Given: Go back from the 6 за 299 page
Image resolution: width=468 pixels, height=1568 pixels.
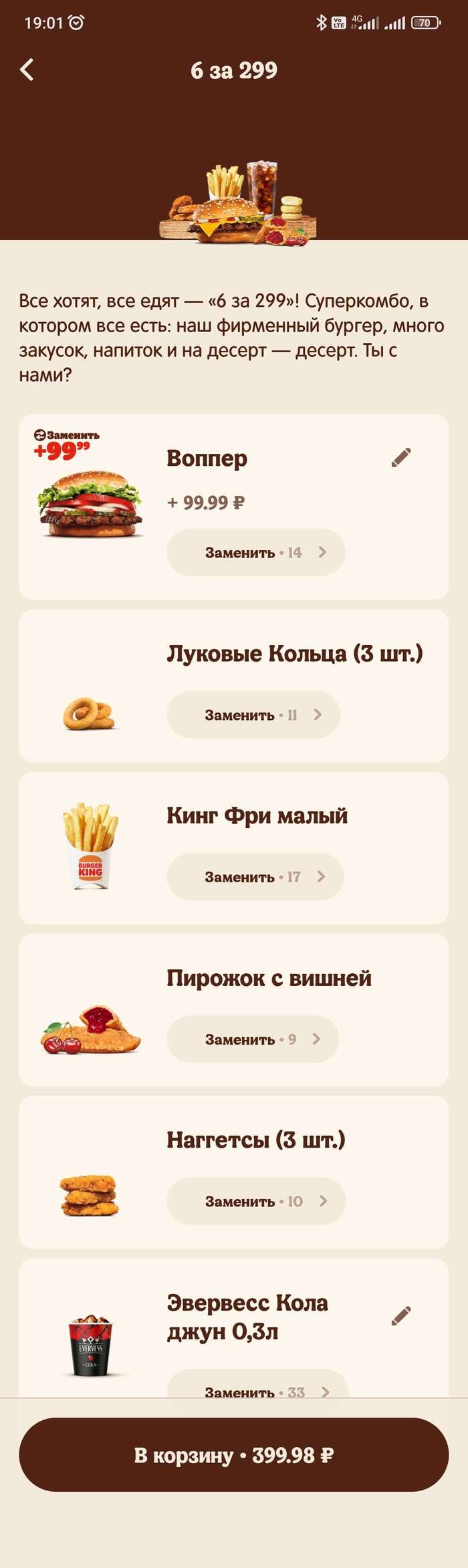Looking at the screenshot, I should [27, 70].
